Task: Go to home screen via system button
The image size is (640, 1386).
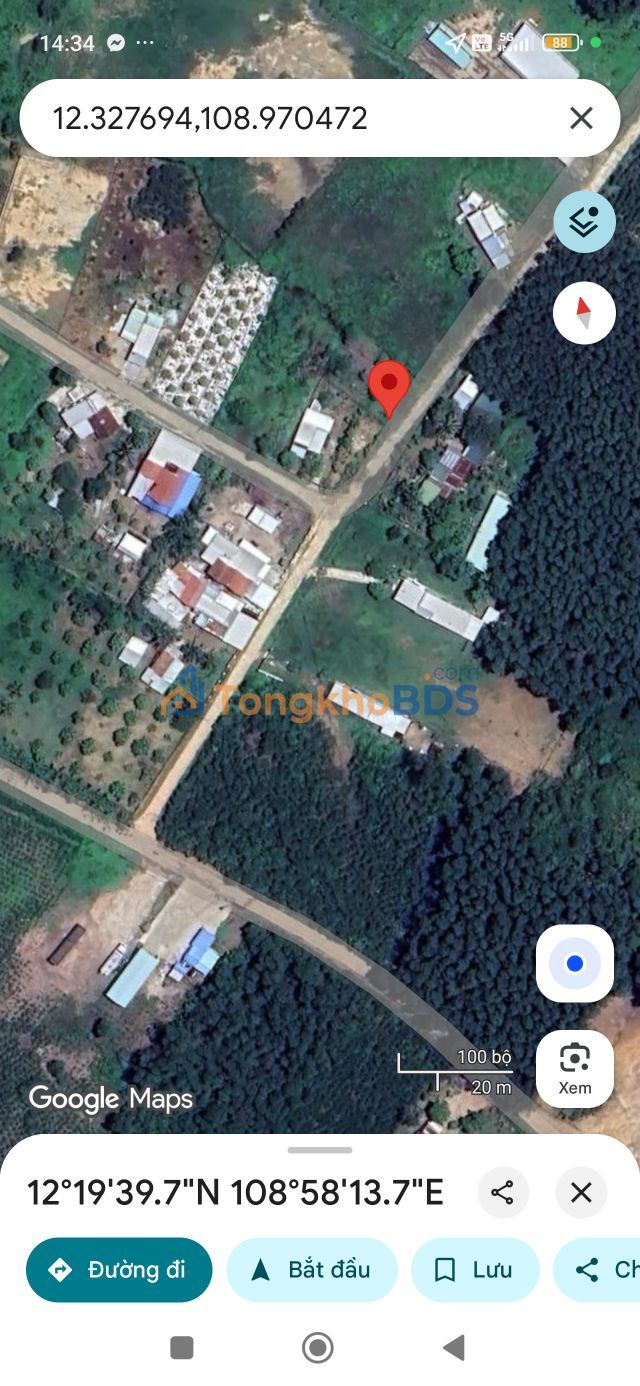Action: (x=318, y=1348)
